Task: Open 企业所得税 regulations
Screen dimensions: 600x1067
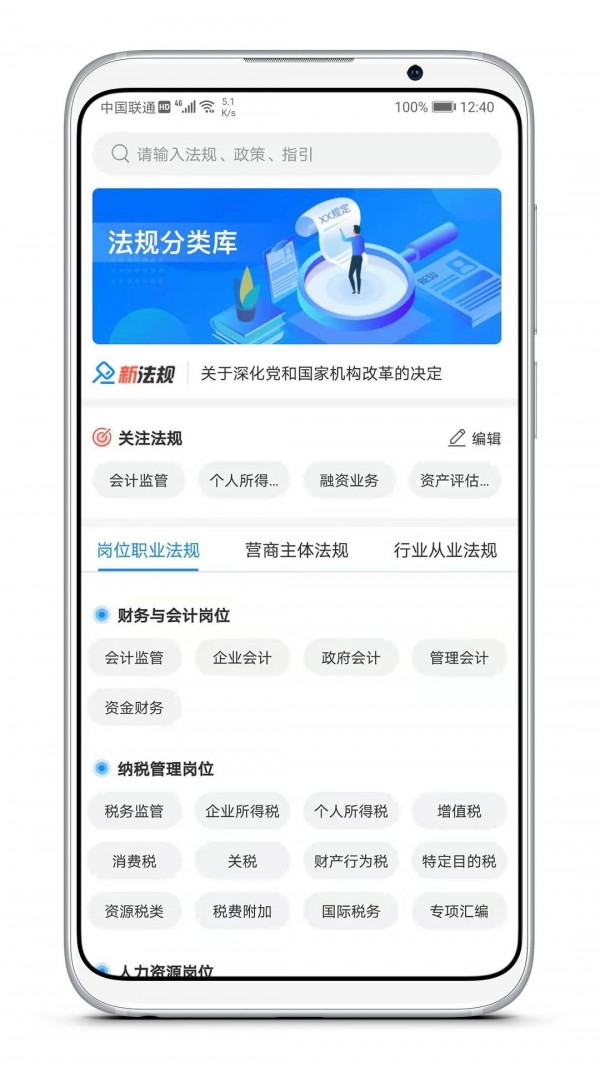Action: pyautogui.click(x=242, y=811)
